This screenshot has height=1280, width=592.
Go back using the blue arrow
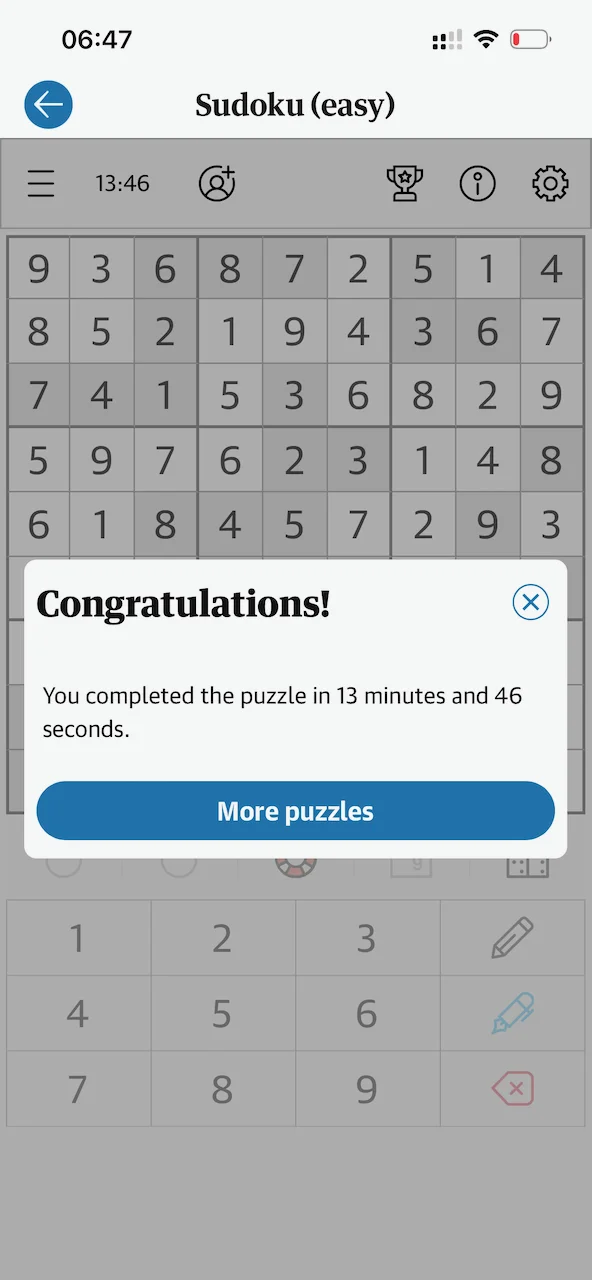(x=48, y=104)
